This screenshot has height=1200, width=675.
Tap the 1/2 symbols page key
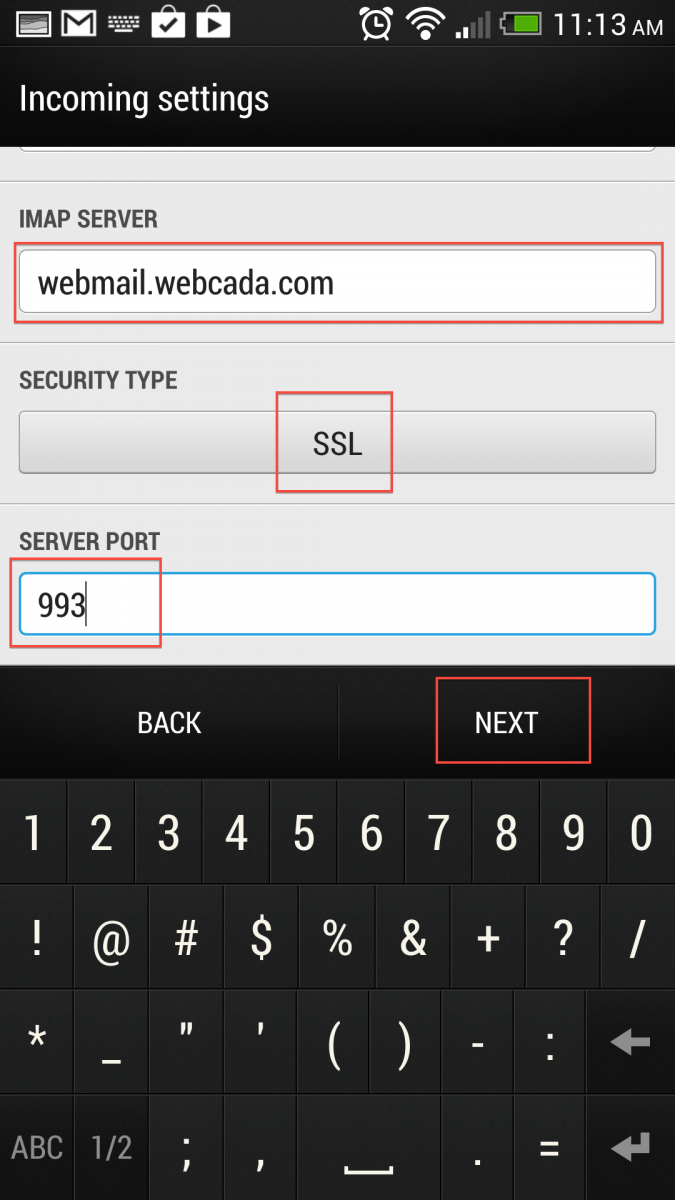[x=111, y=1148]
